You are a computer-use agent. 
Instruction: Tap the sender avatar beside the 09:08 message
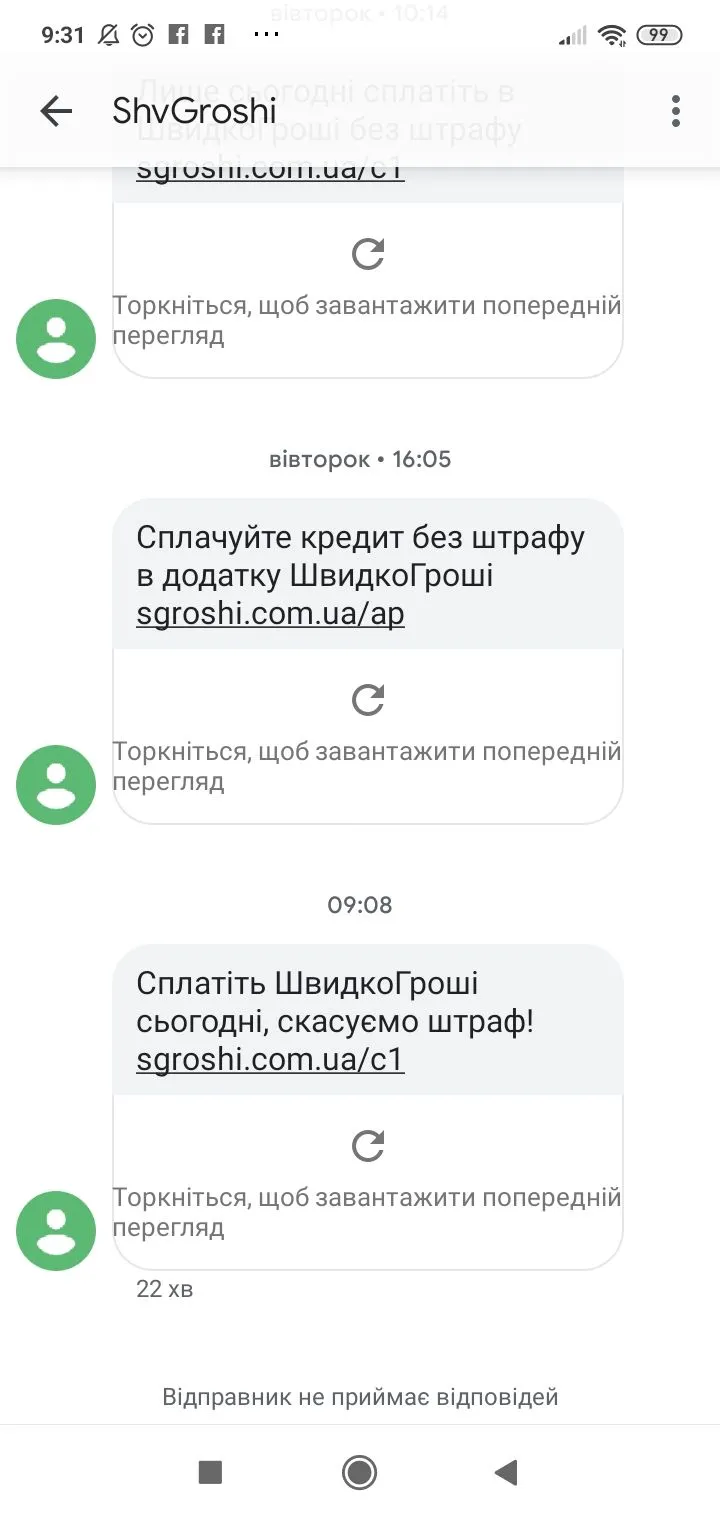point(56,1231)
